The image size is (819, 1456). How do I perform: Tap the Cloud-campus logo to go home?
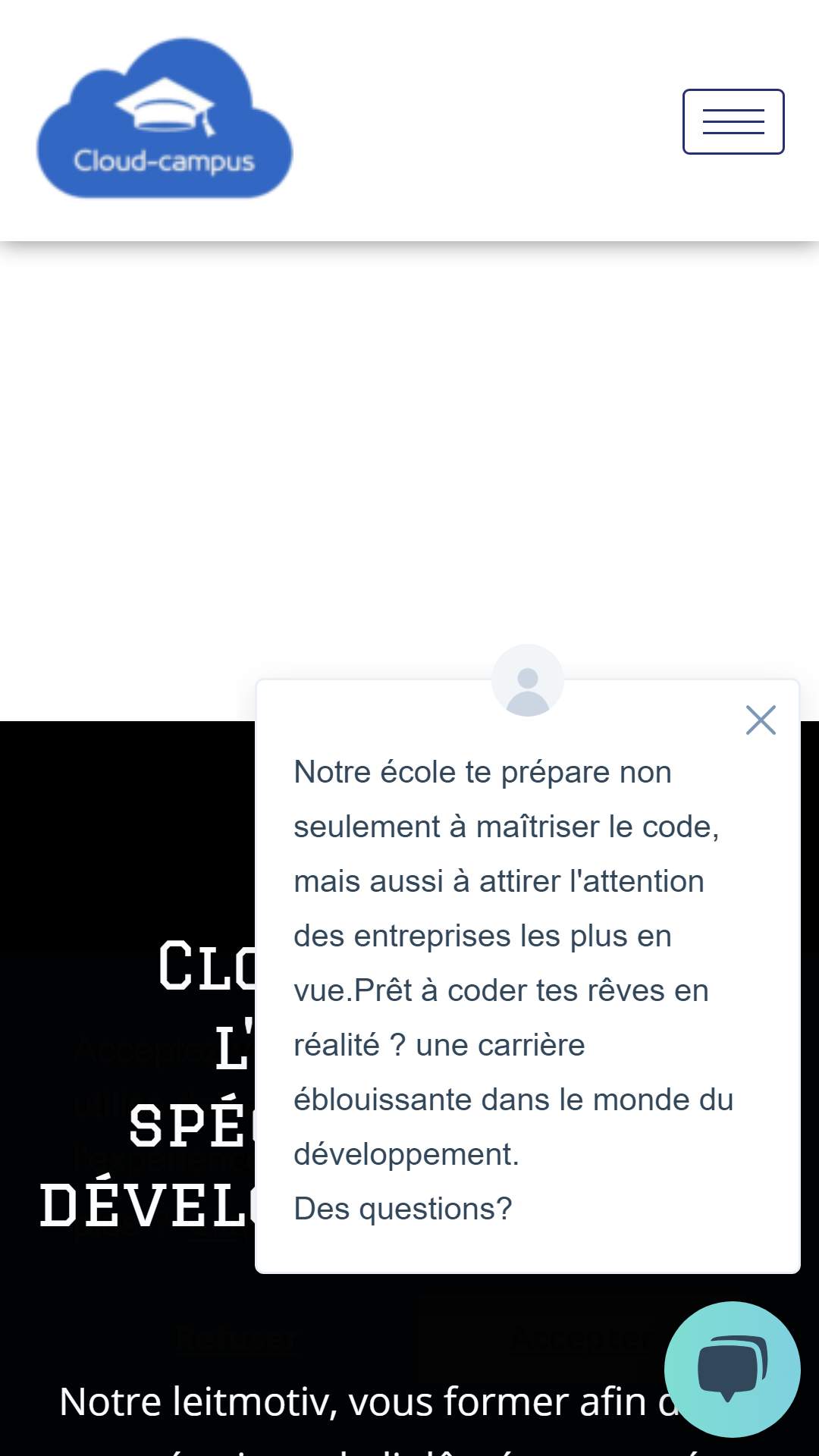165,118
